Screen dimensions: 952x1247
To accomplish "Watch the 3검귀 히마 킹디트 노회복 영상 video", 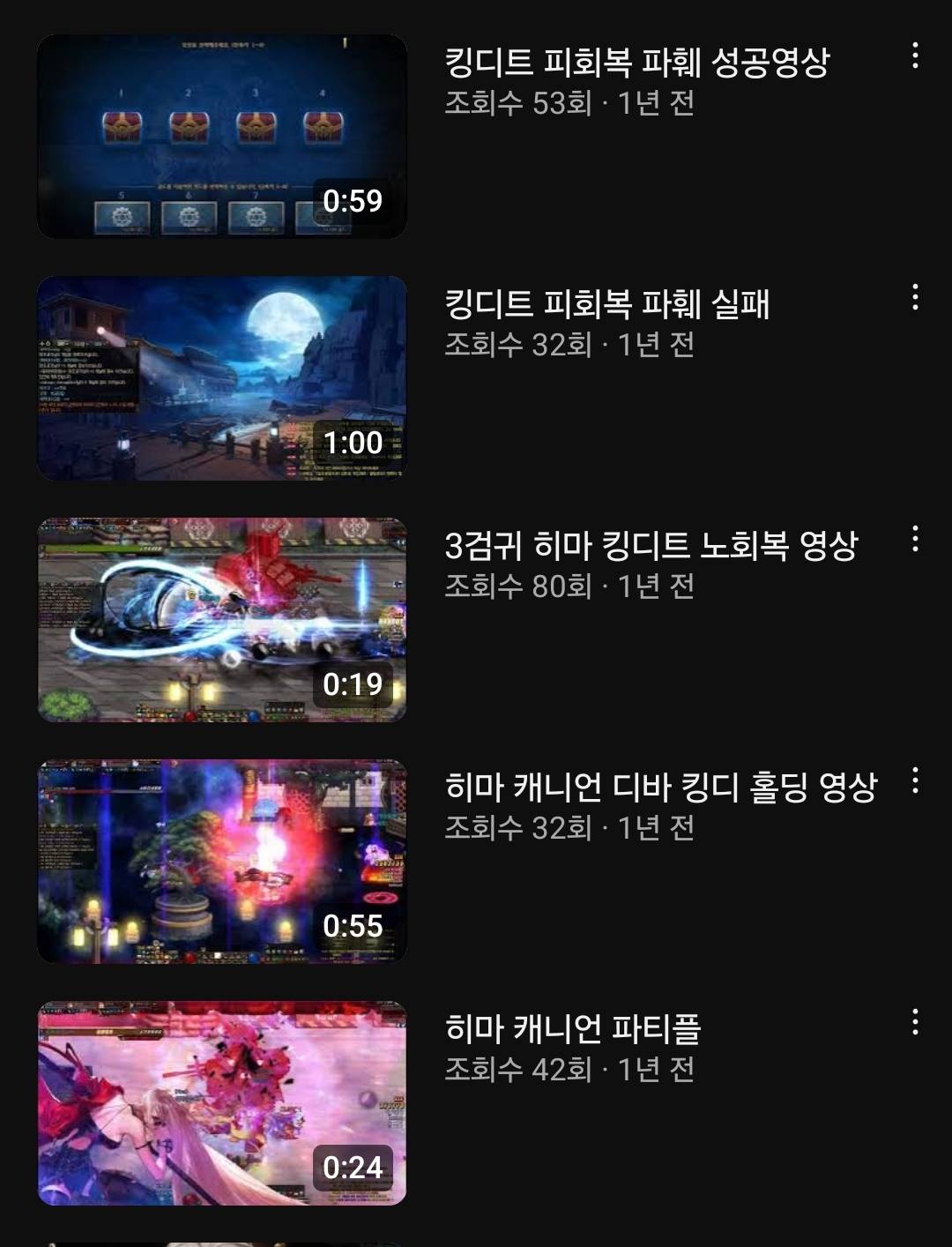I will (221, 620).
